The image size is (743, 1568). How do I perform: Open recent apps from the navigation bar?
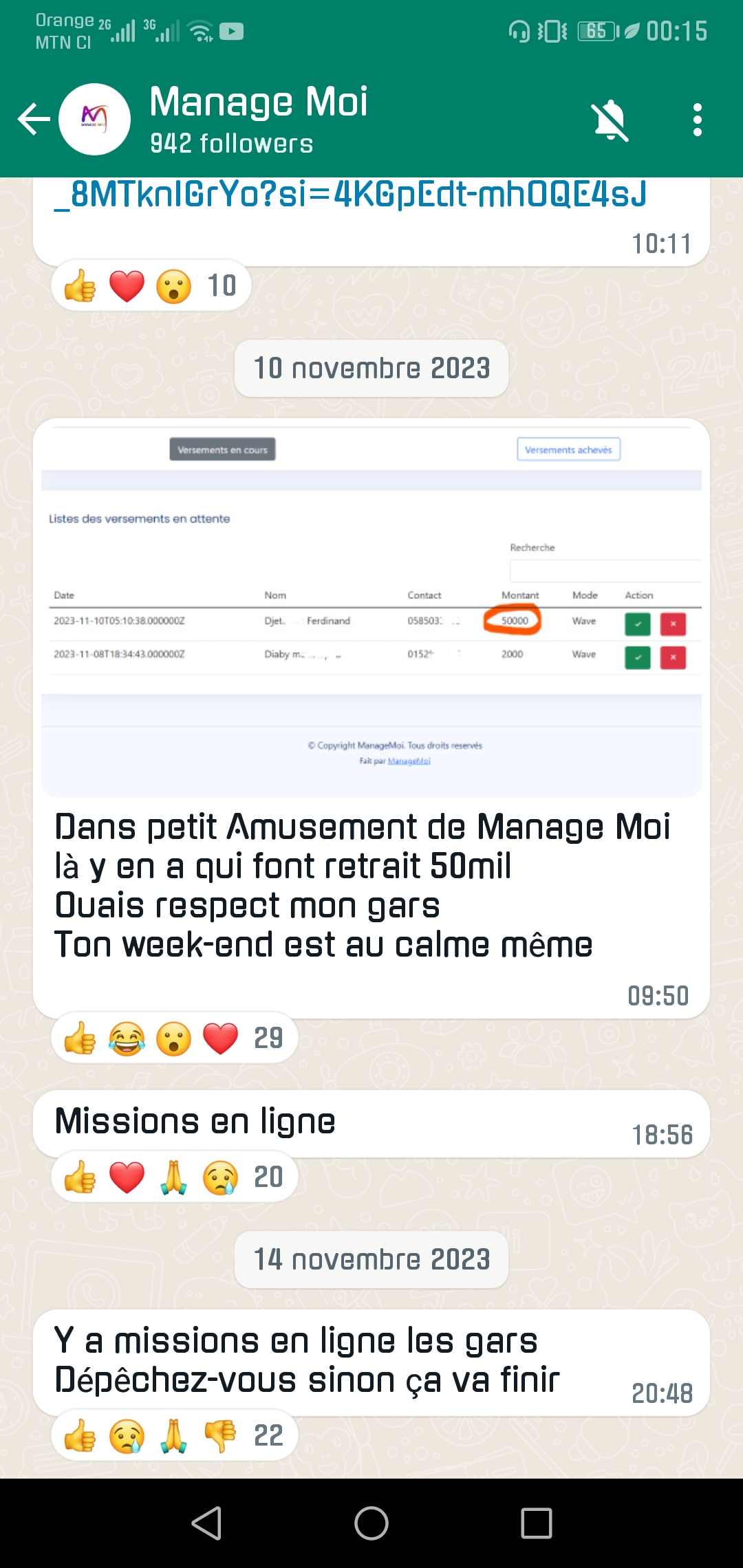537,1523
